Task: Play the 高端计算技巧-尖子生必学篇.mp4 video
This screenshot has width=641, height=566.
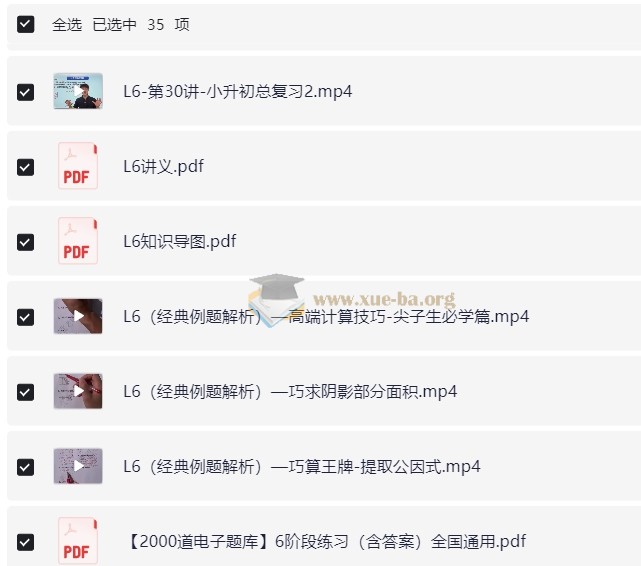Action: [325, 317]
